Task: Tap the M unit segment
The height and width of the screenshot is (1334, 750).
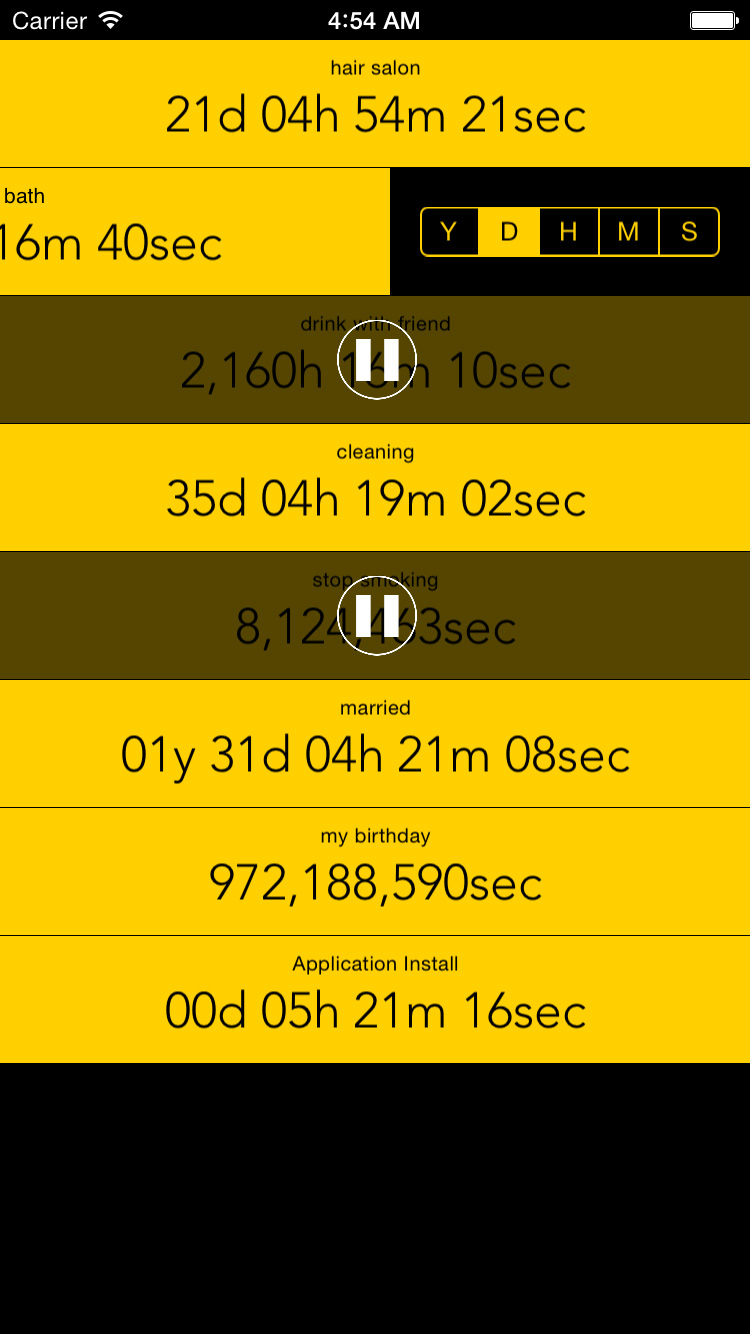Action: coord(628,232)
